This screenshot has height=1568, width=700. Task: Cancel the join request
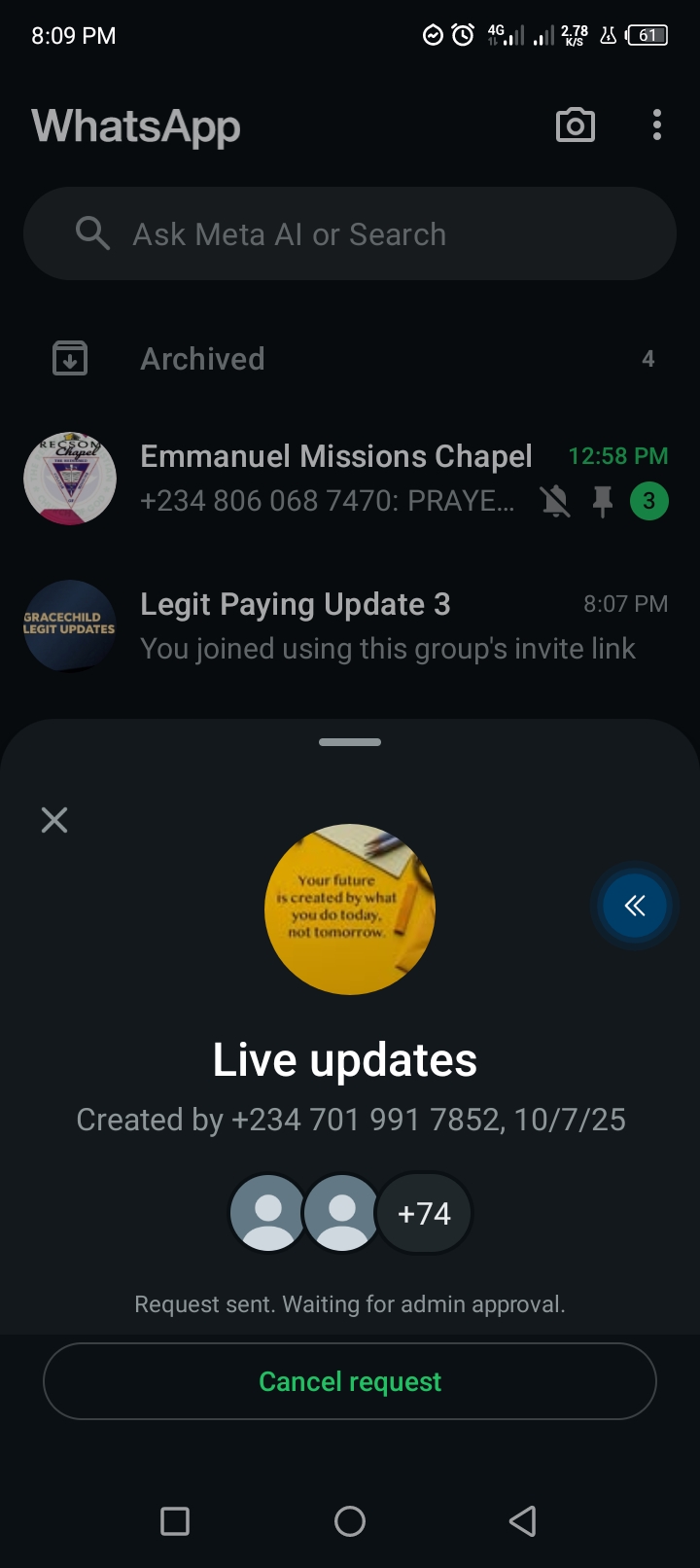tap(350, 1381)
